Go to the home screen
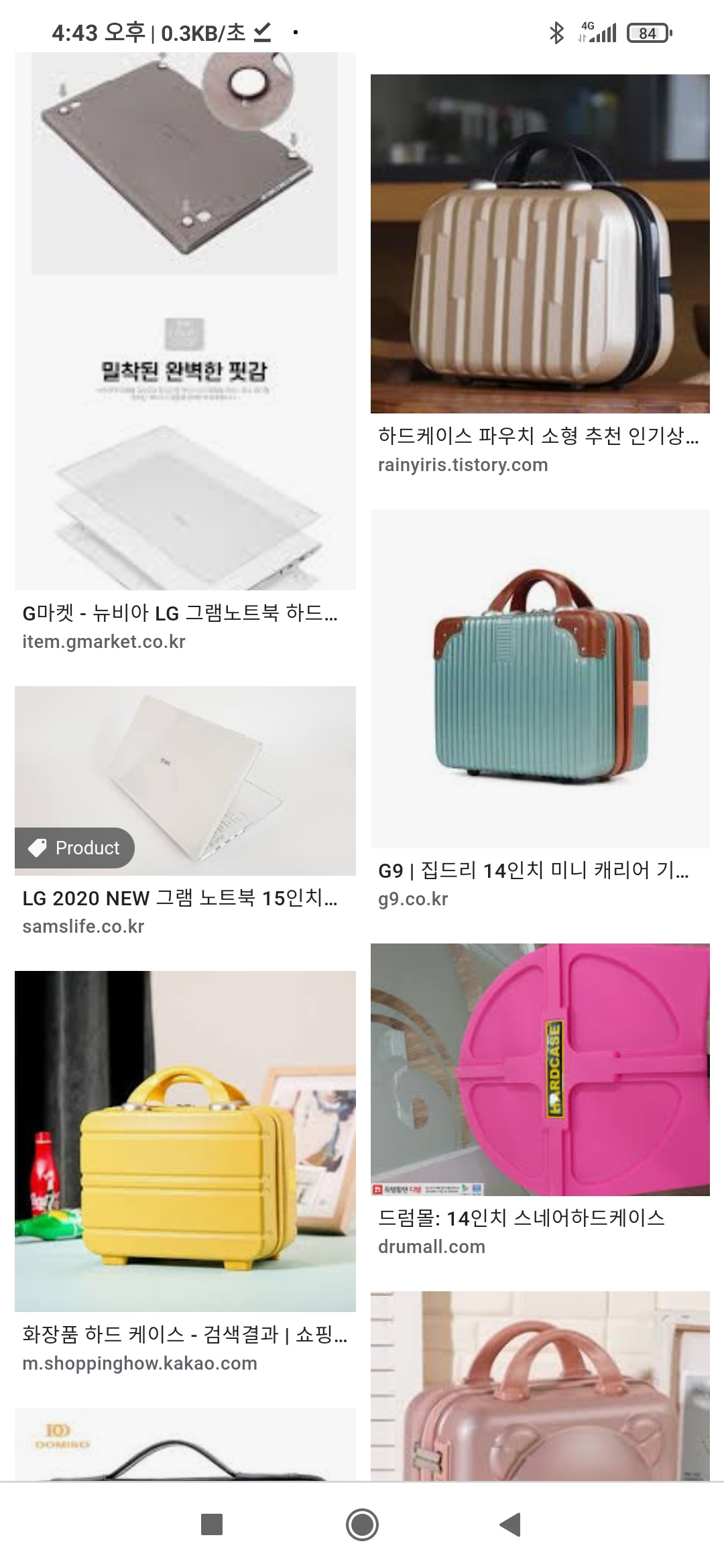Viewport: 724px width, 1568px height. (362, 1524)
